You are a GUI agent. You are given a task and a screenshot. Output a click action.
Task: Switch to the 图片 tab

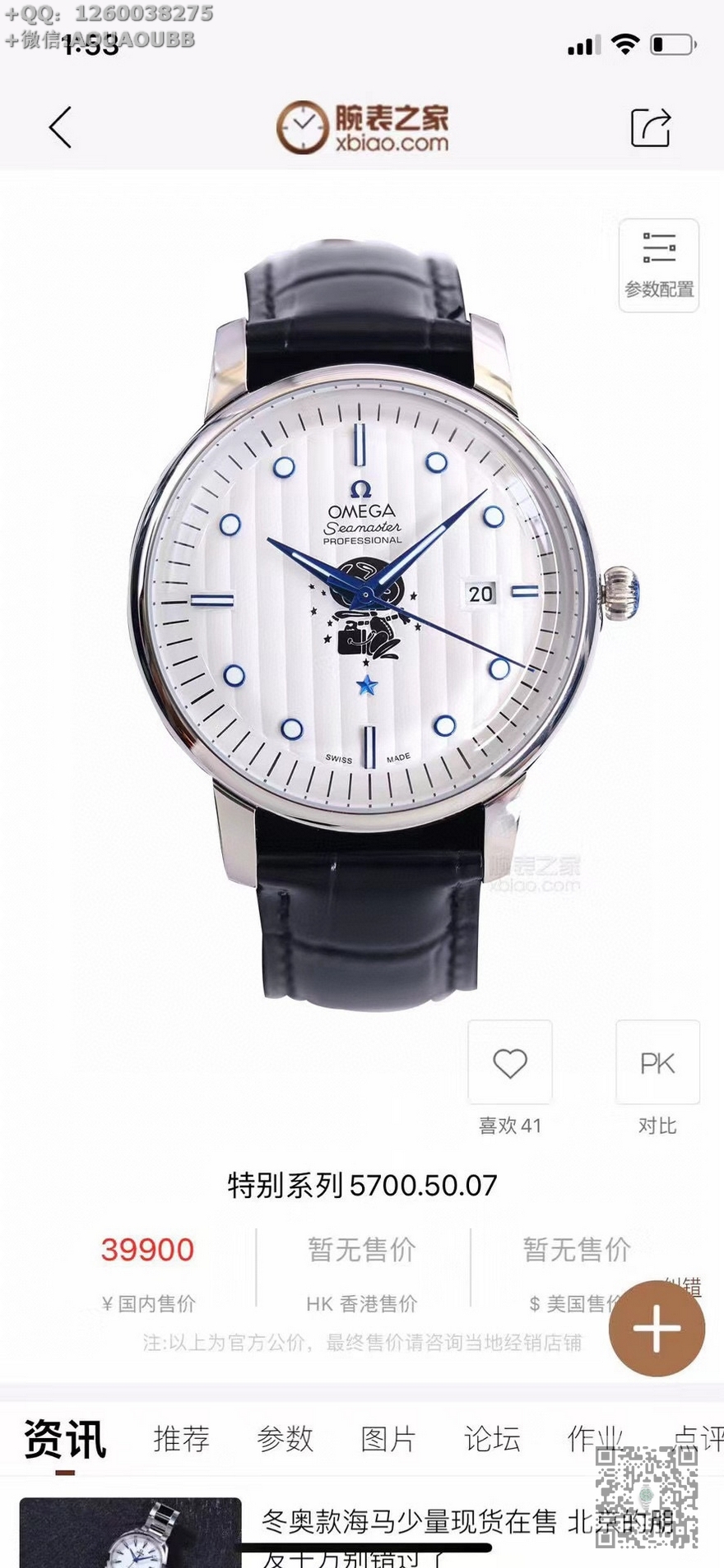pos(388,1439)
